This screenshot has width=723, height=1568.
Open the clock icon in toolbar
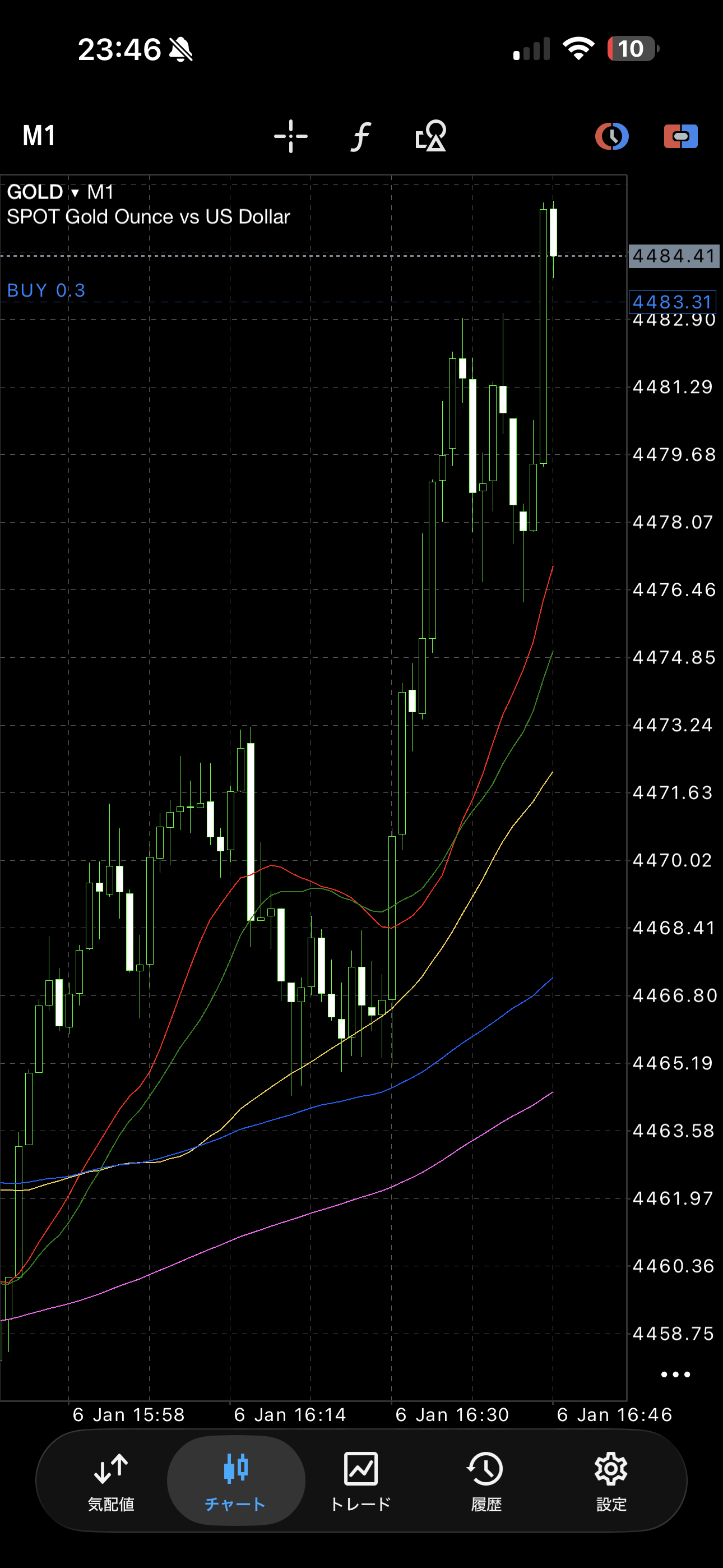(x=611, y=136)
